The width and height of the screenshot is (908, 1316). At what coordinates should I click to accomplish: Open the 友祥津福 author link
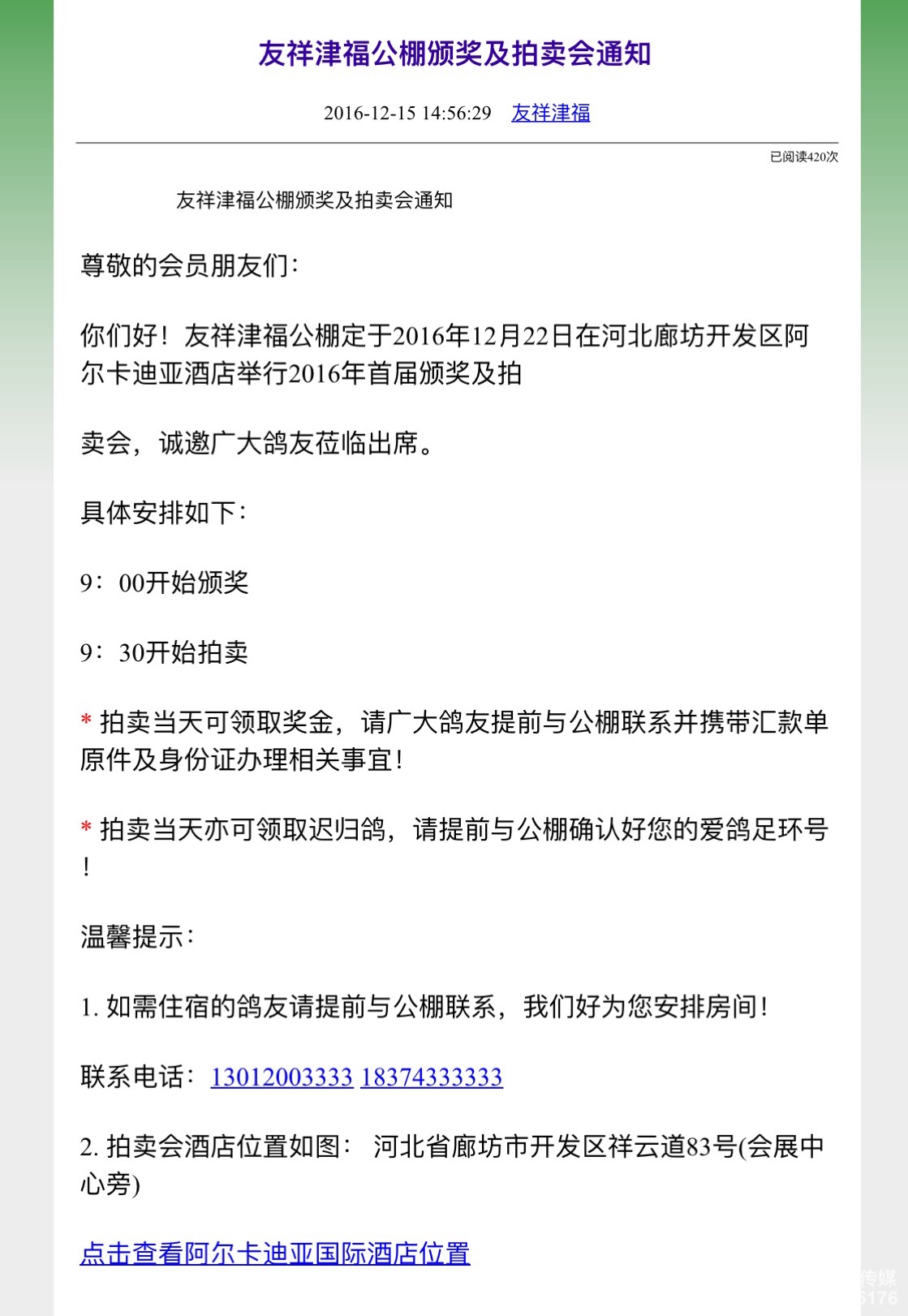click(x=550, y=113)
